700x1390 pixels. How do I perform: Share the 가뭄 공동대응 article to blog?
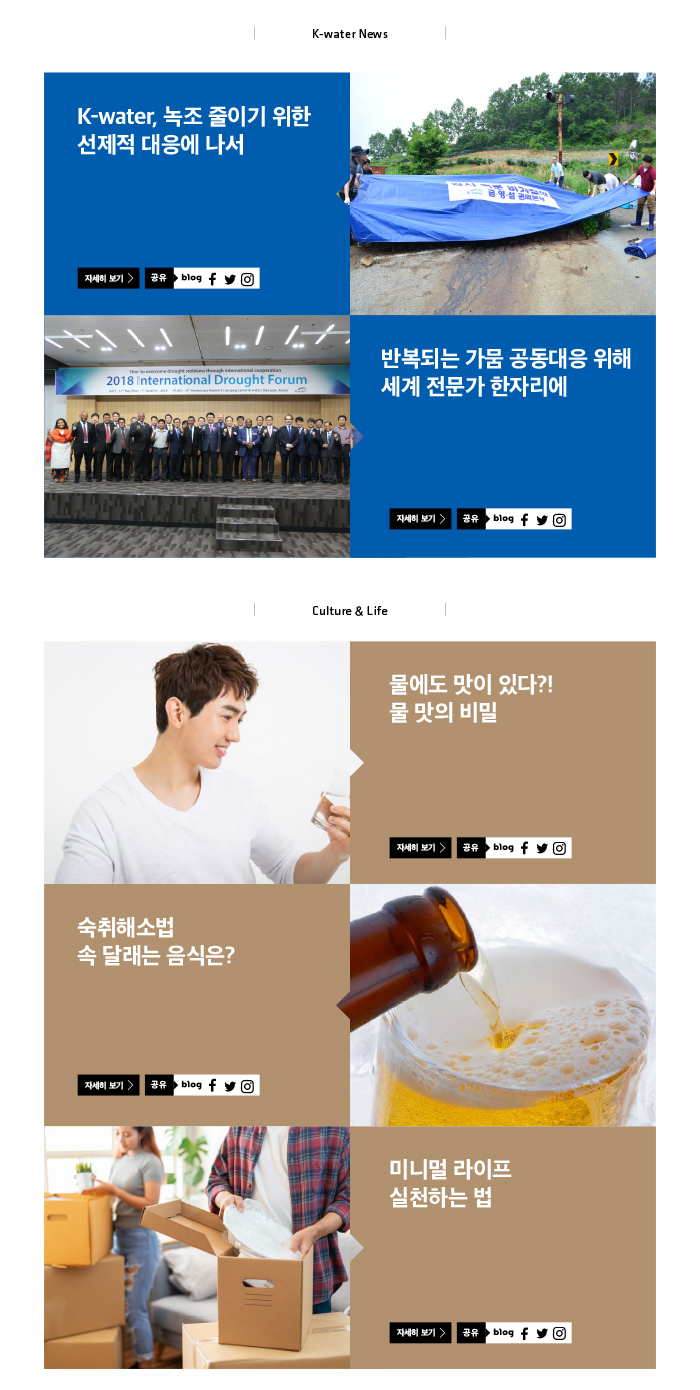(x=503, y=519)
